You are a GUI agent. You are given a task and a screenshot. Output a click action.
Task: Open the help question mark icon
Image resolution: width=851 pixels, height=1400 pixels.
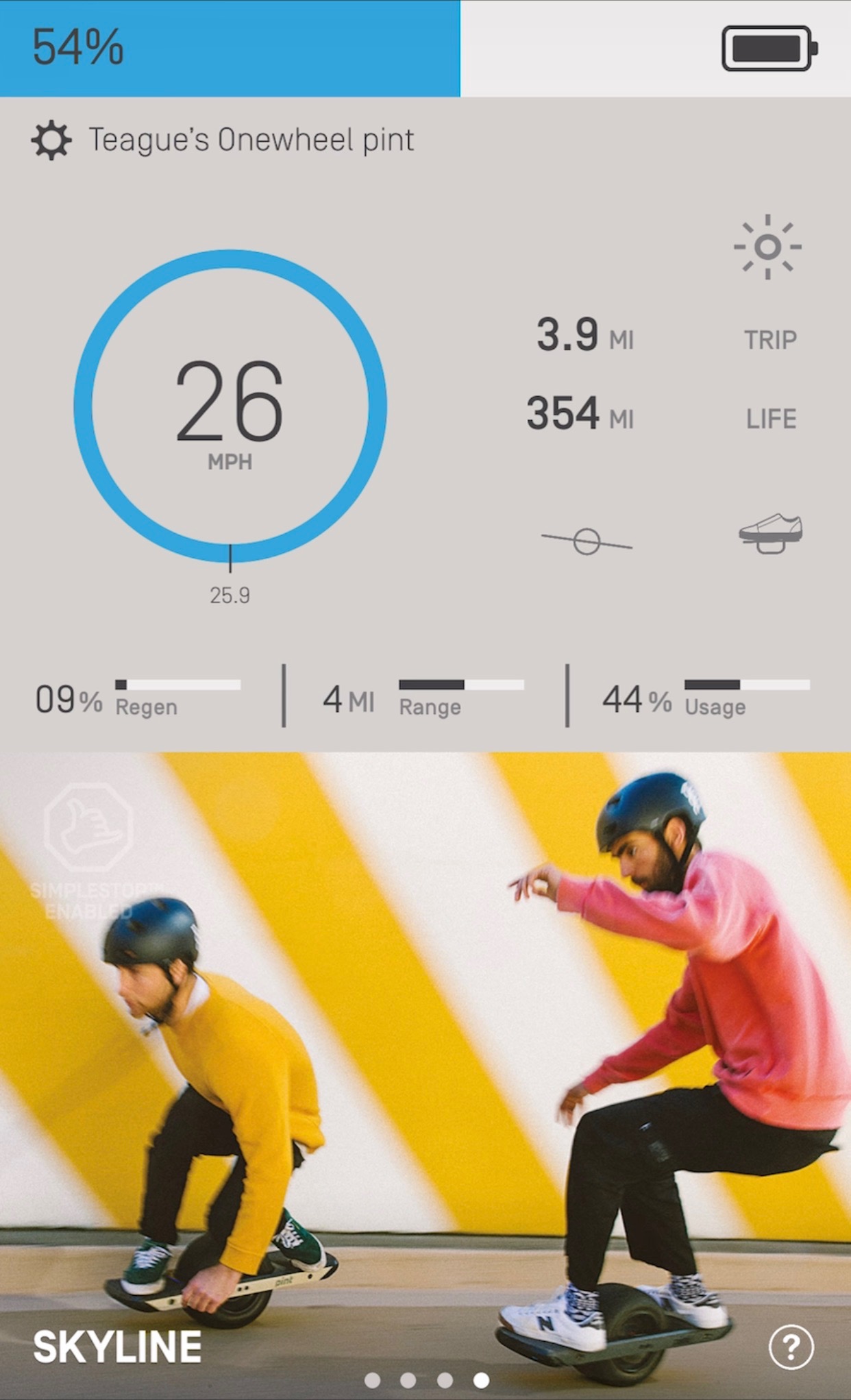point(791,1347)
